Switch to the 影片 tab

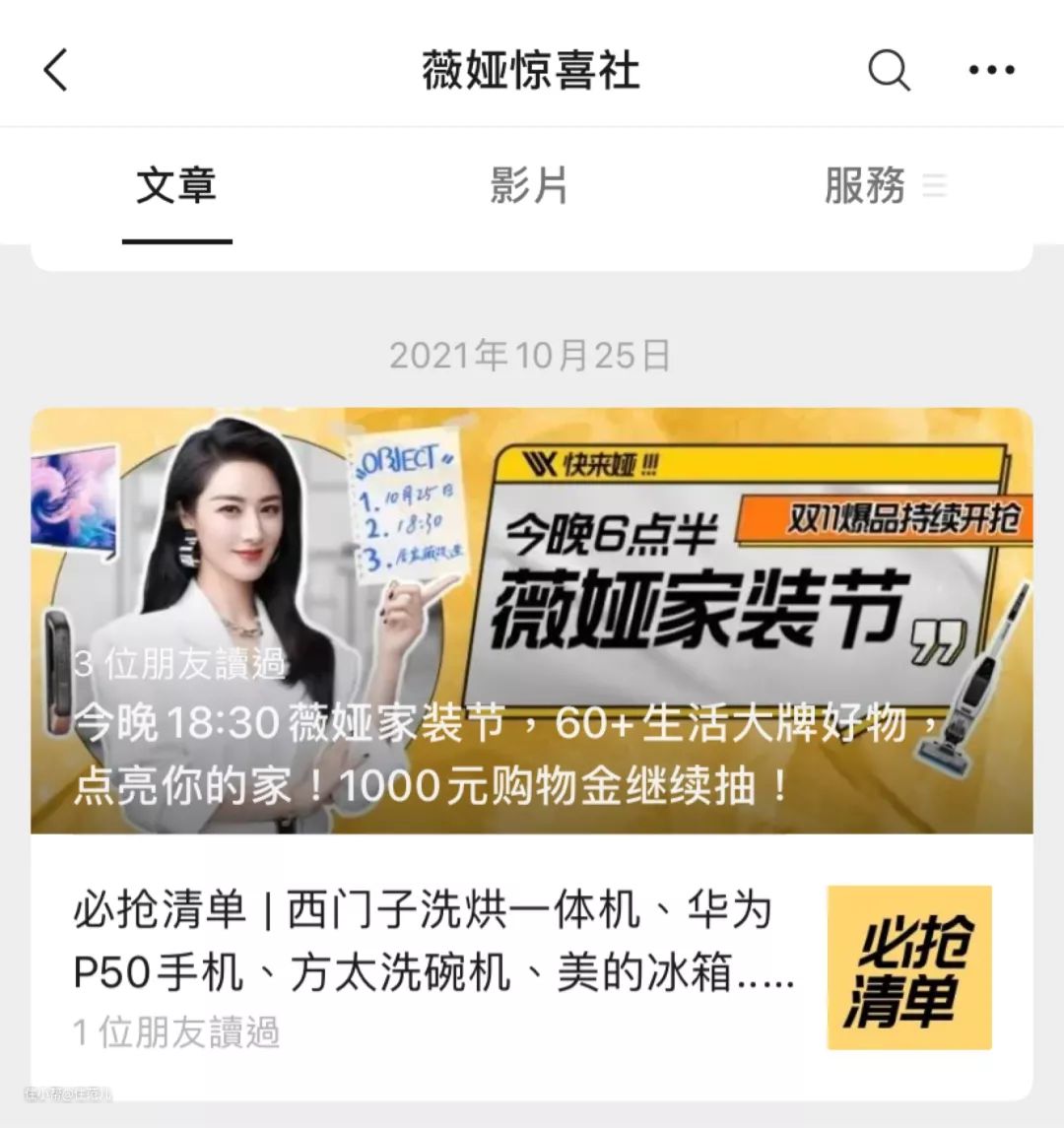[x=529, y=185]
